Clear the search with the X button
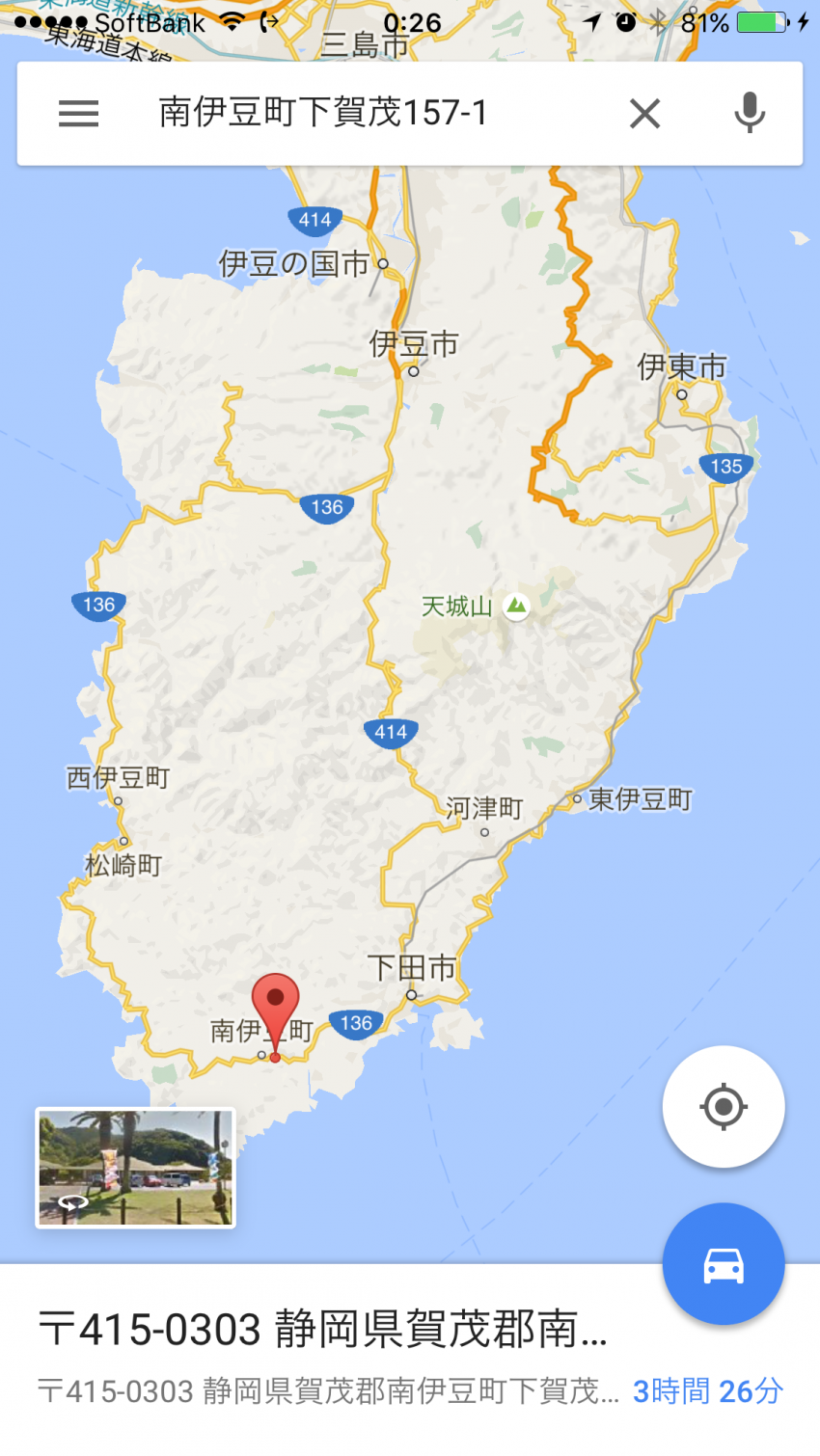The height and width of the screenshot is (1456, 820). pyautogui.click(x=644, y=114)
